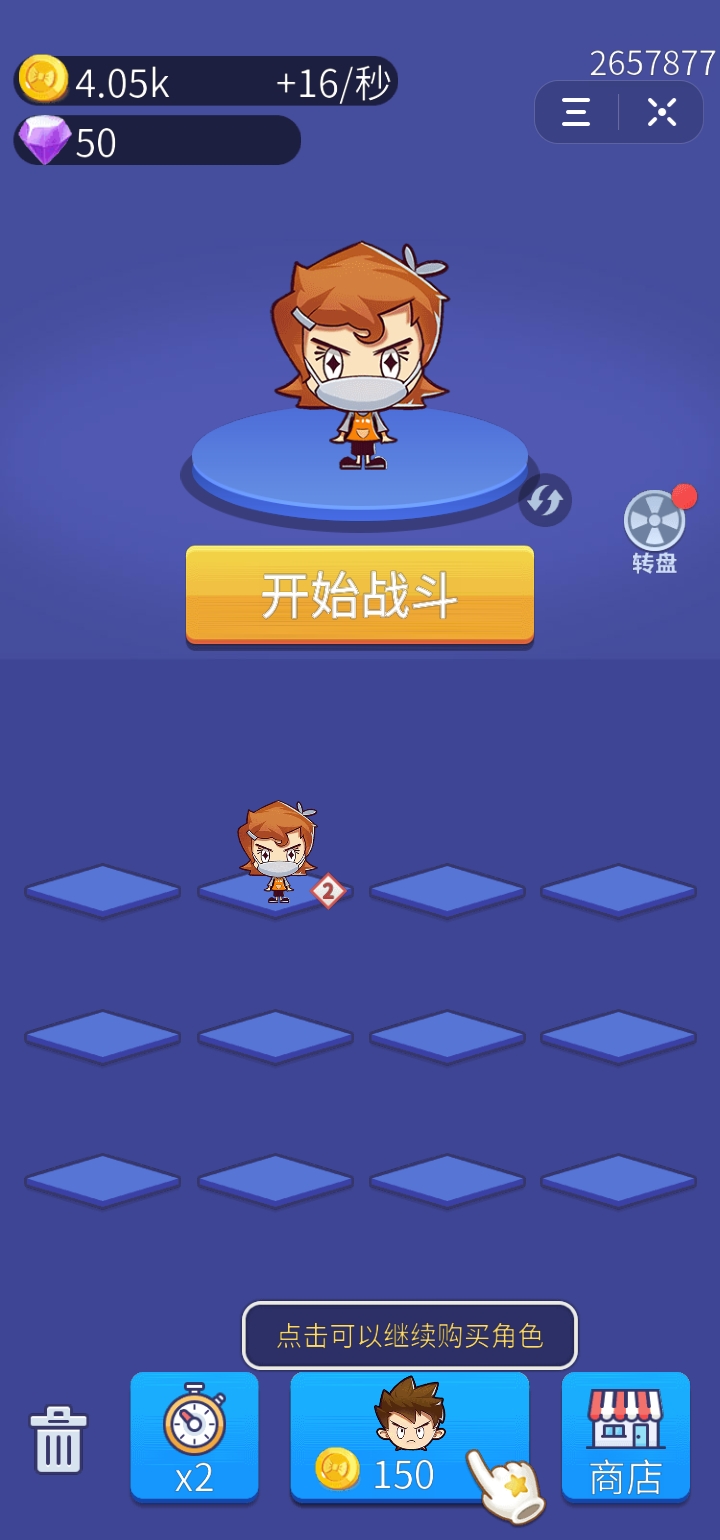Start the battle with 开始战斗 button
Screen dimensions: 720x1540
tap(360, 594)
